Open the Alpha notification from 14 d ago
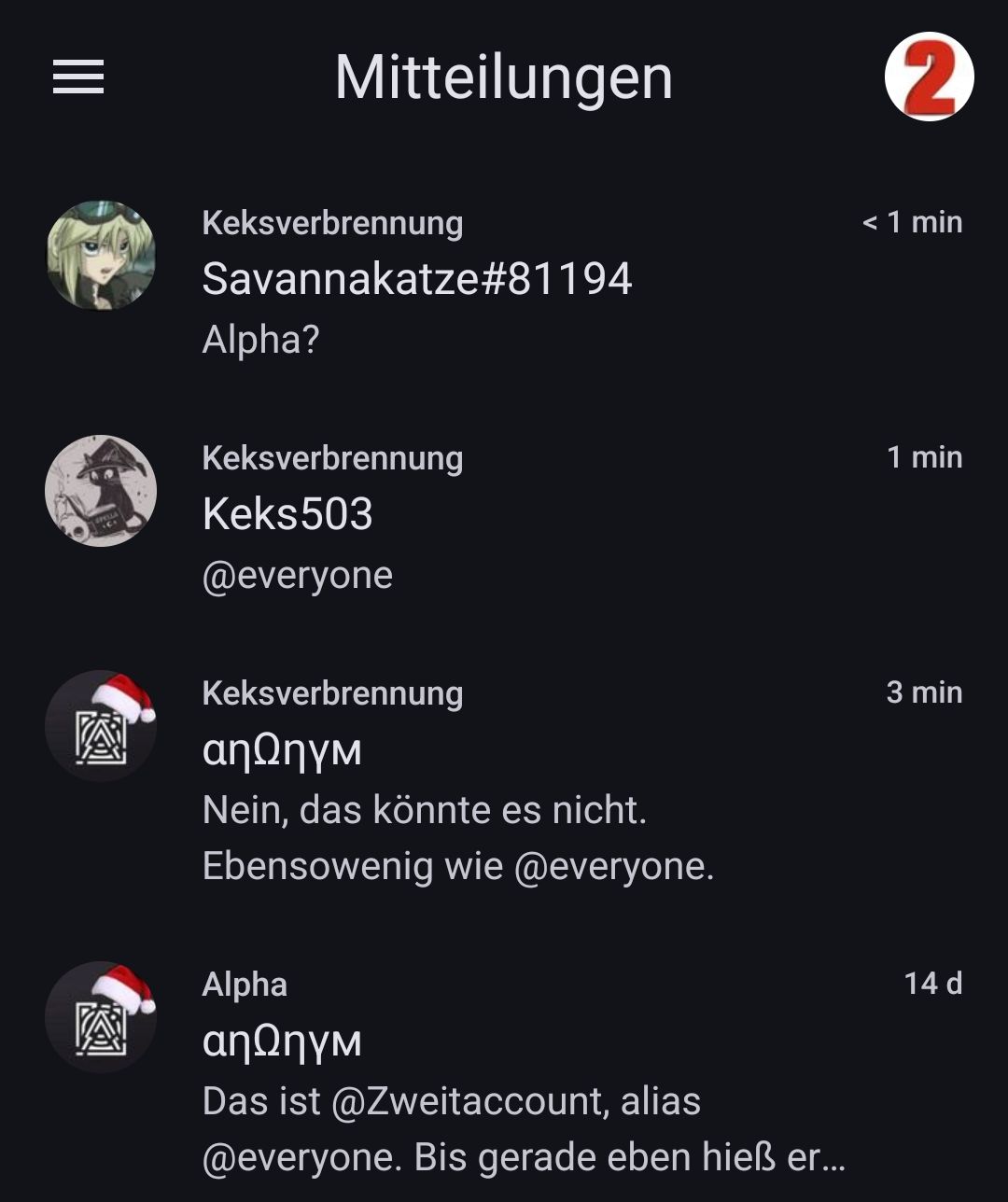This screenshot has width=1008, height=1202. 504,1073
